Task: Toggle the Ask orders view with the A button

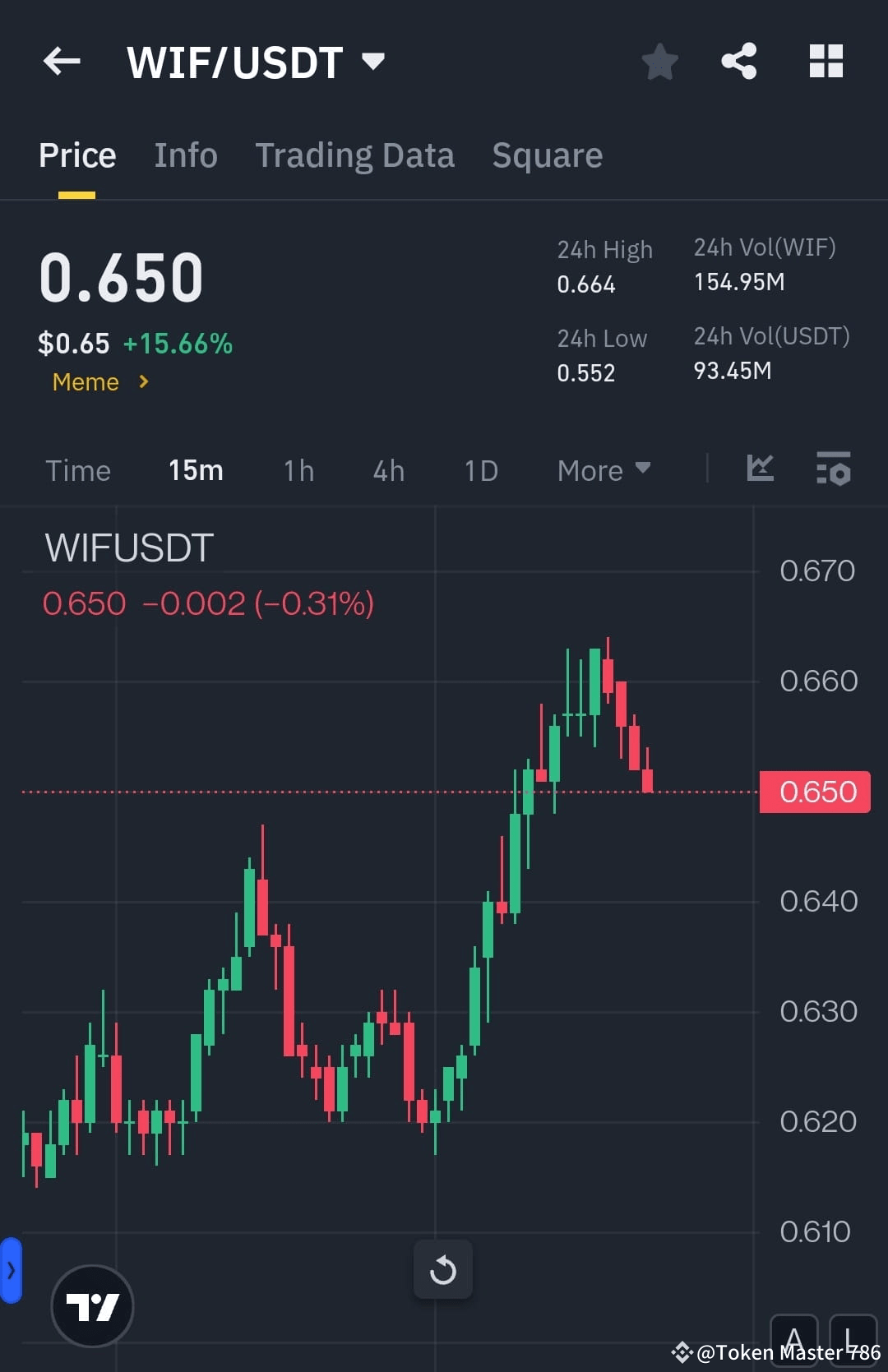Action: click(793, 1340)
